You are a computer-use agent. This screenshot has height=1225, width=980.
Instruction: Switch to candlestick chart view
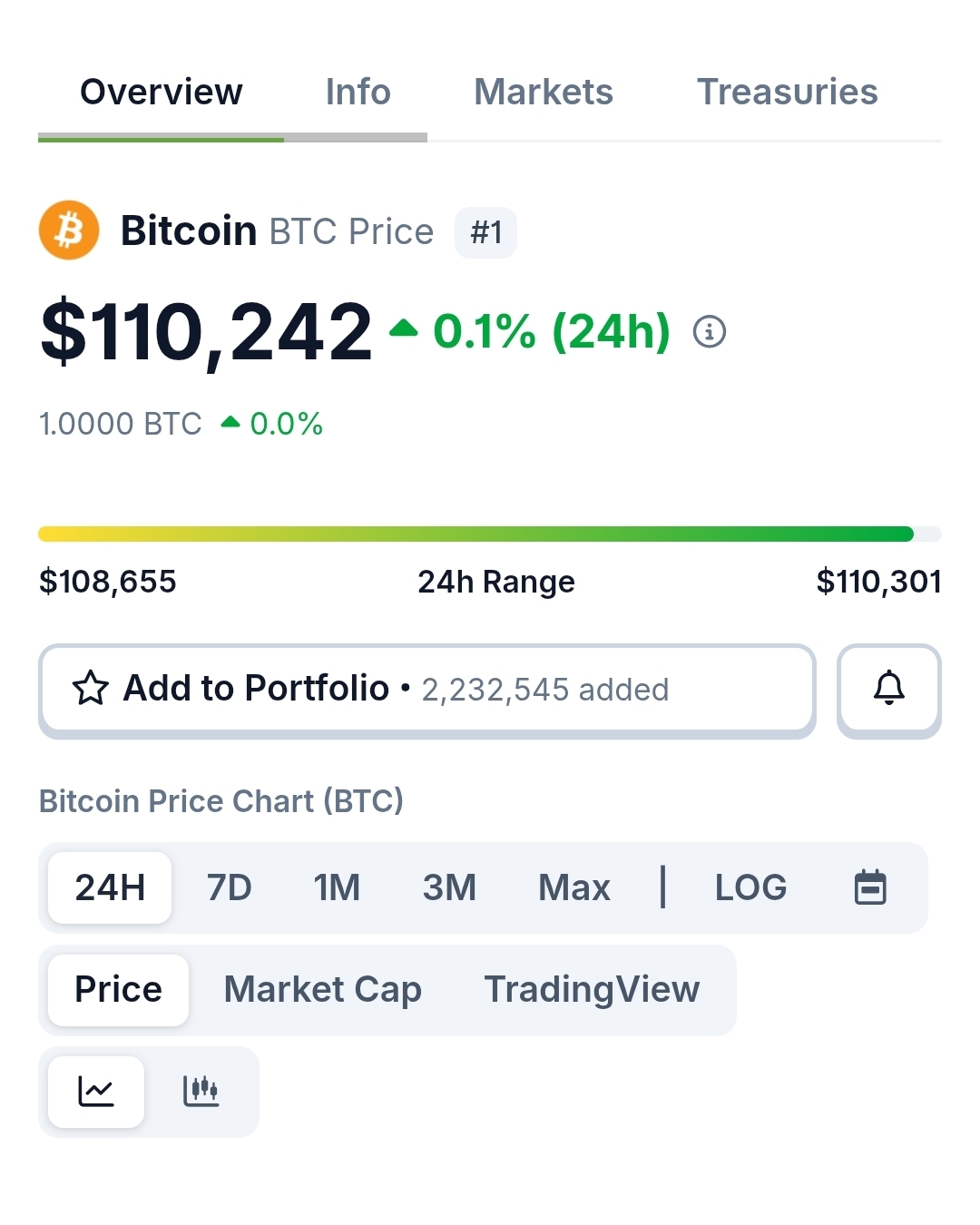(x=201, y=1092)
